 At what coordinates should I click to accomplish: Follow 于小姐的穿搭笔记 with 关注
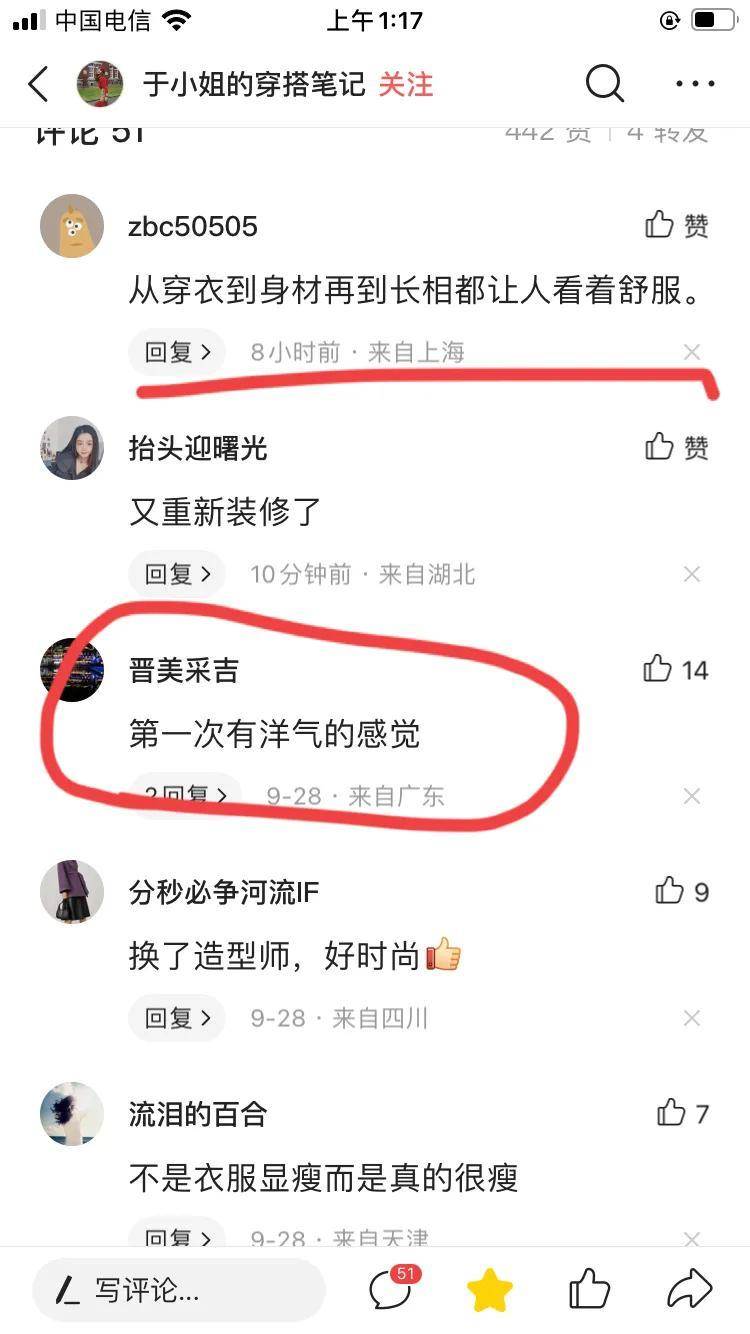click(x=406, y=85)
